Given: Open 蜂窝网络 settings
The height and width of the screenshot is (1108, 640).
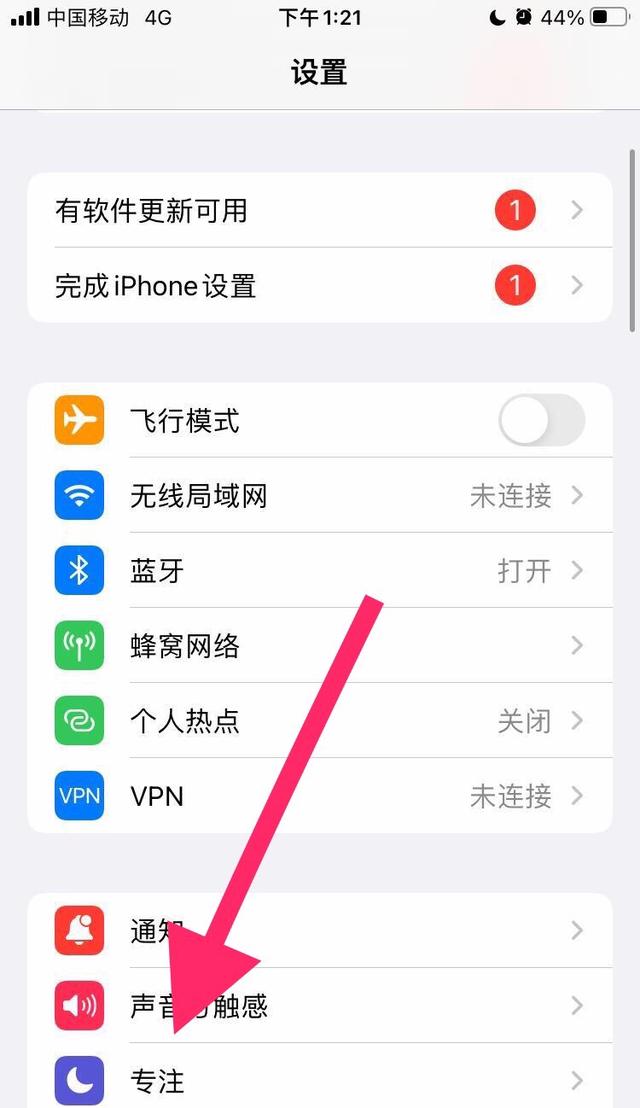Looking at the screenshot, I should [x=320, y=646].
